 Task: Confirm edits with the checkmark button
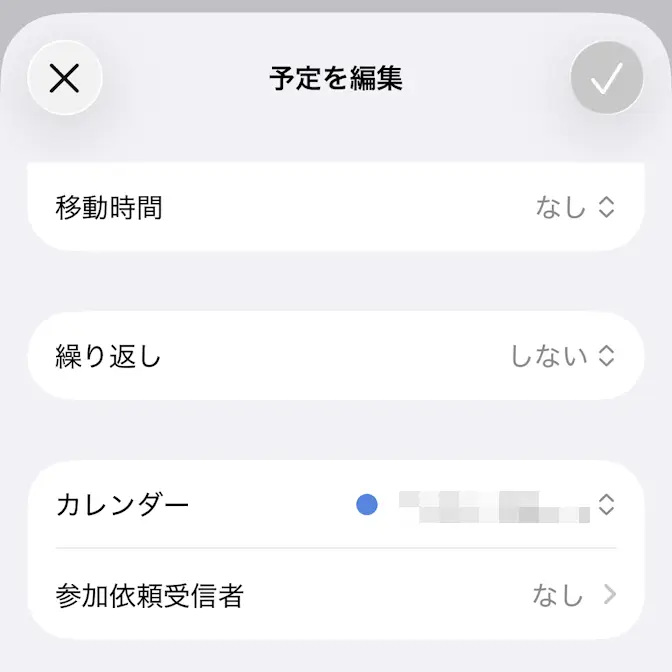(606, 78)
